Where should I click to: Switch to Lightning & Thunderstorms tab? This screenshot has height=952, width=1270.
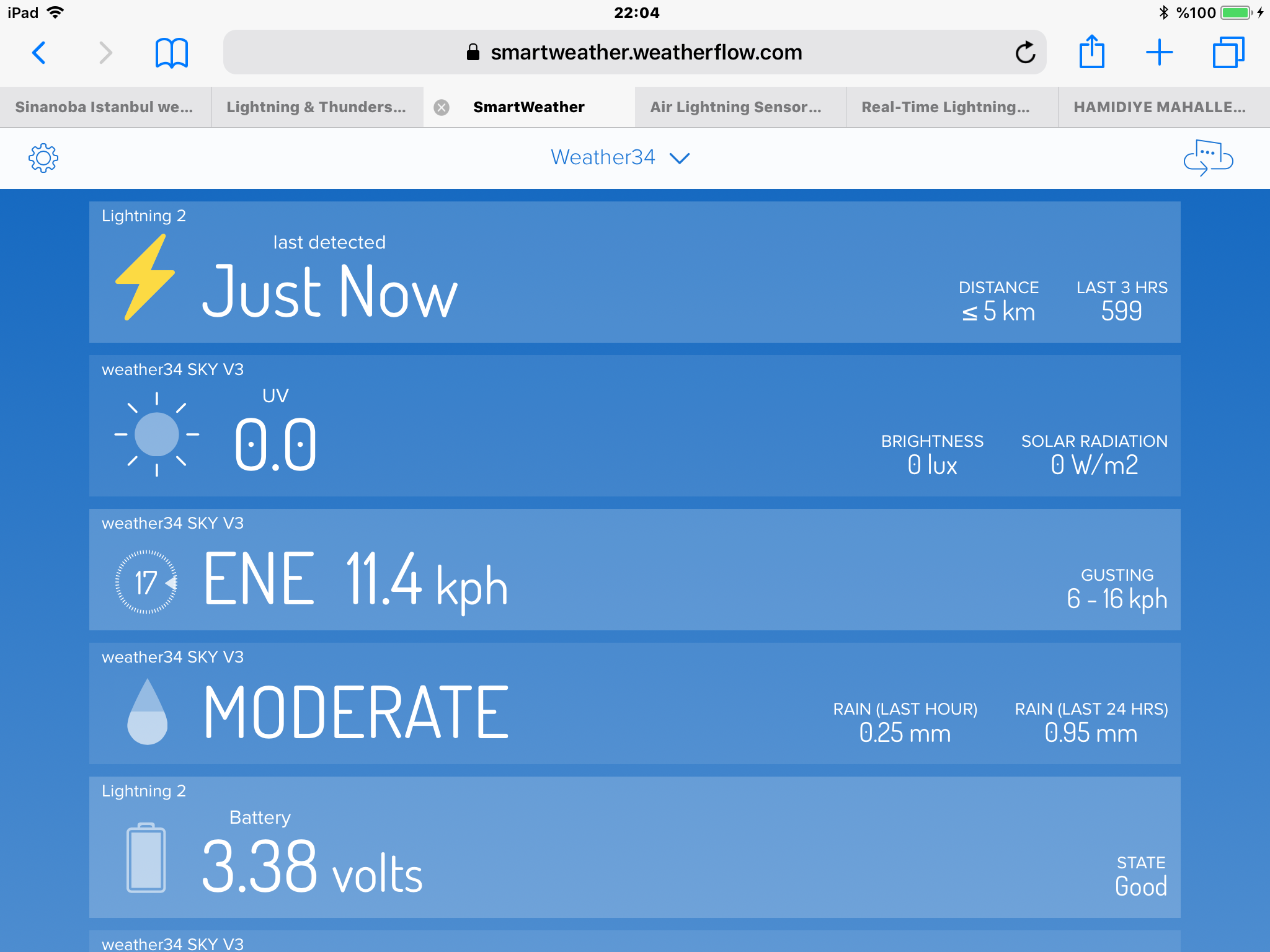(x=316, y=107)
